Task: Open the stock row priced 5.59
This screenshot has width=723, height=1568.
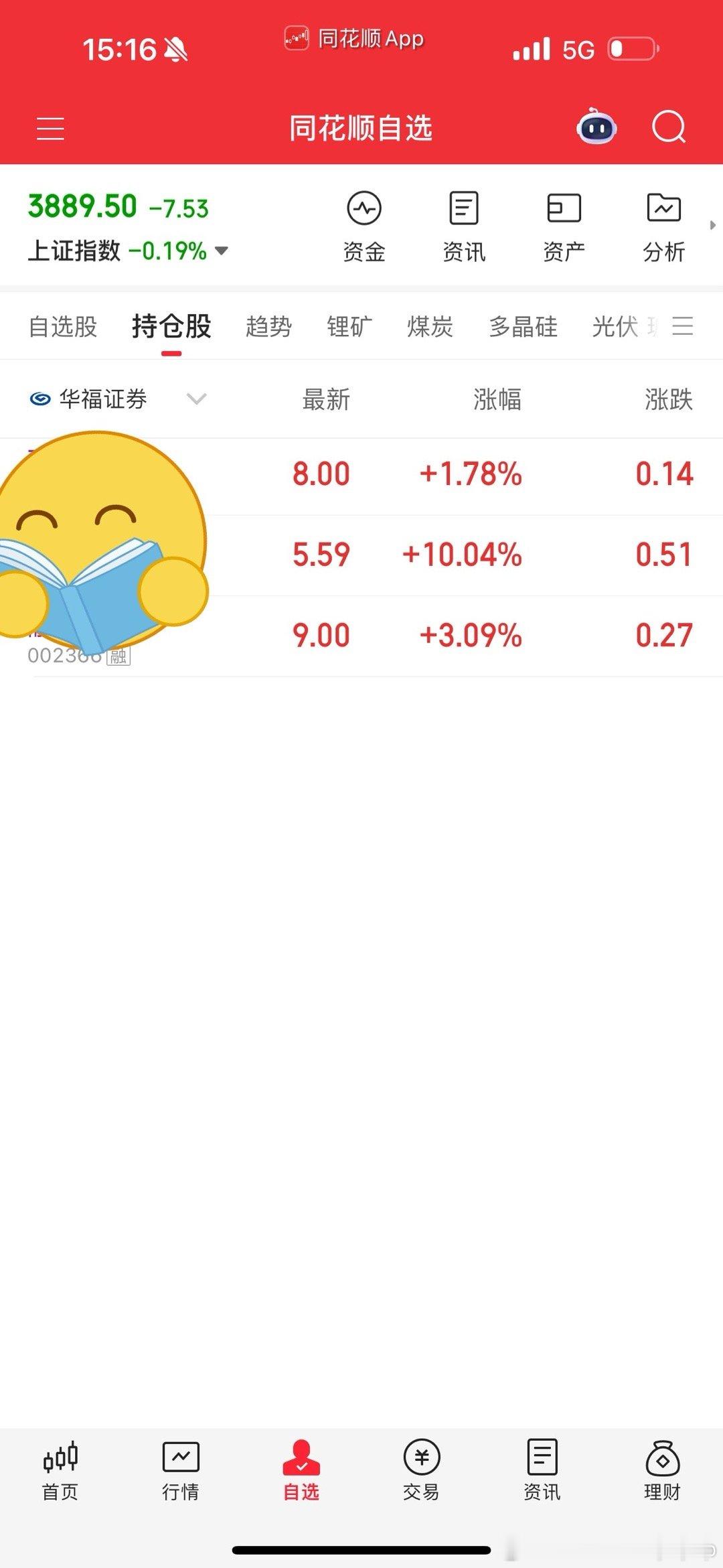Action: tap(361, 555)
